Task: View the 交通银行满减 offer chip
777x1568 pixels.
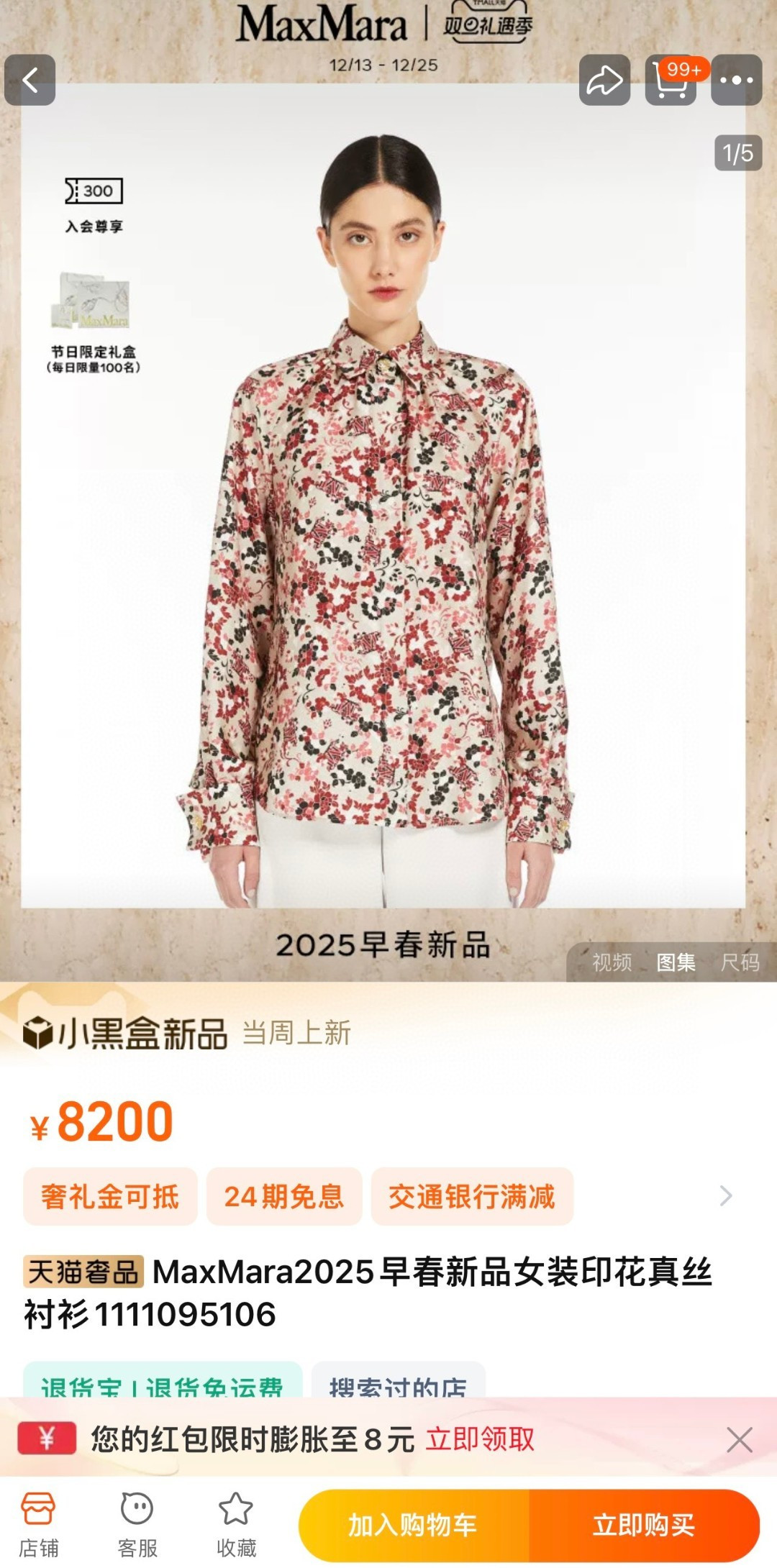Action: 472,1197
